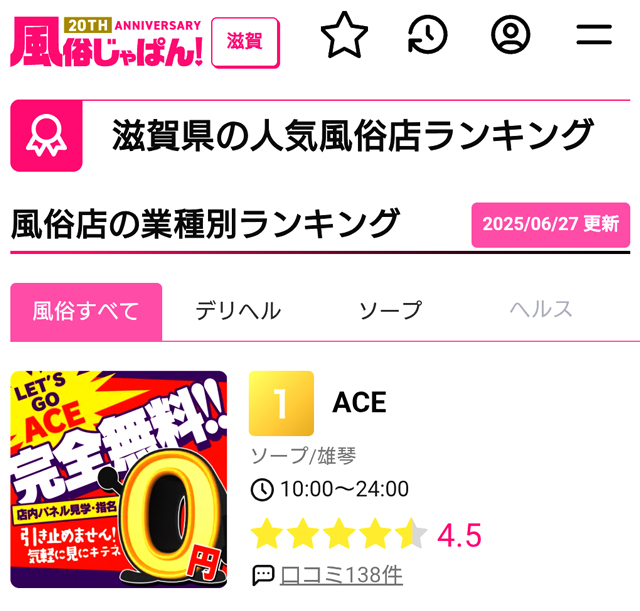Switch to the デリヘル tab

[x=238, y=311]
